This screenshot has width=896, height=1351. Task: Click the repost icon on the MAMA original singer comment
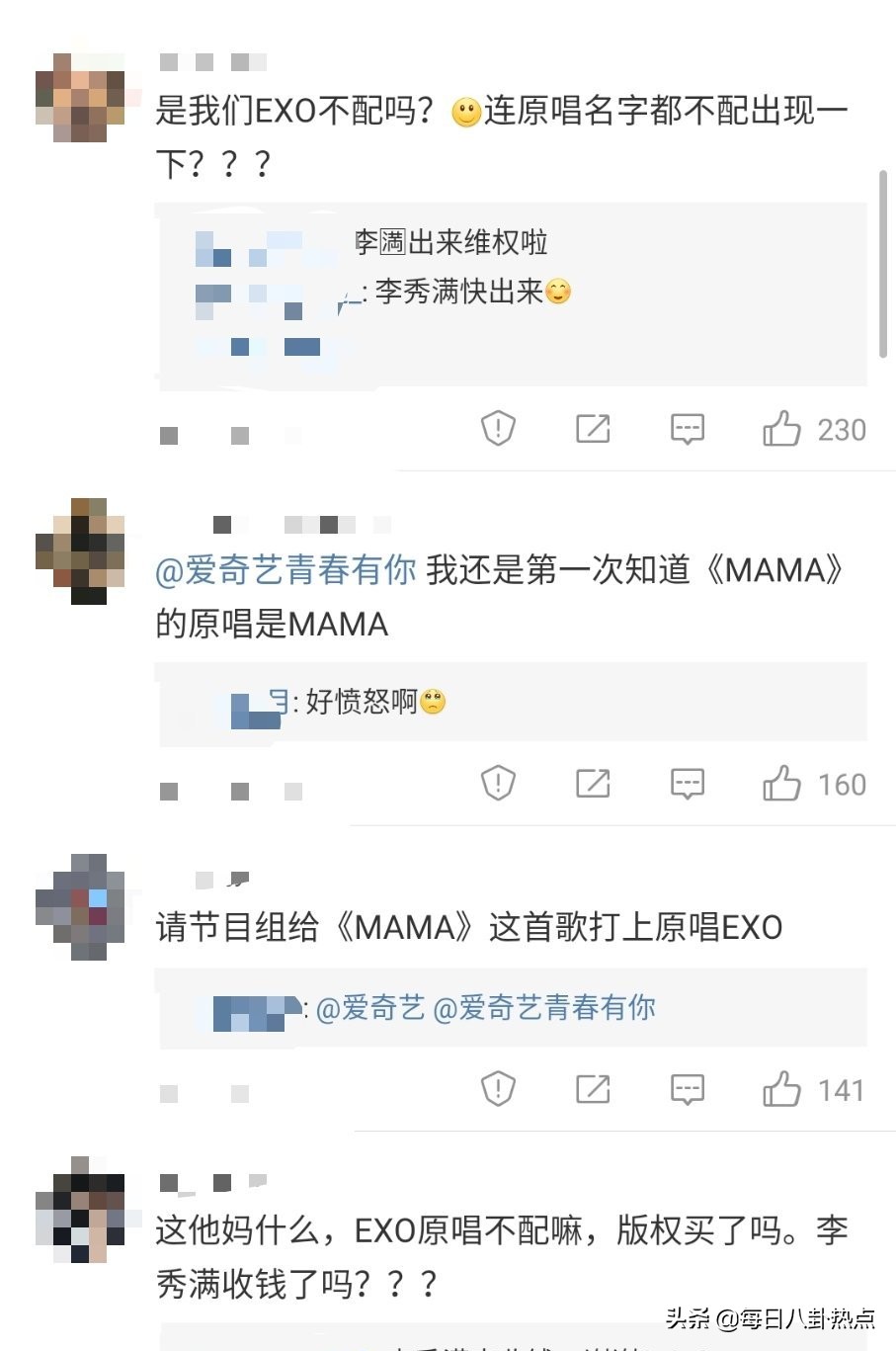click(593, 784)
